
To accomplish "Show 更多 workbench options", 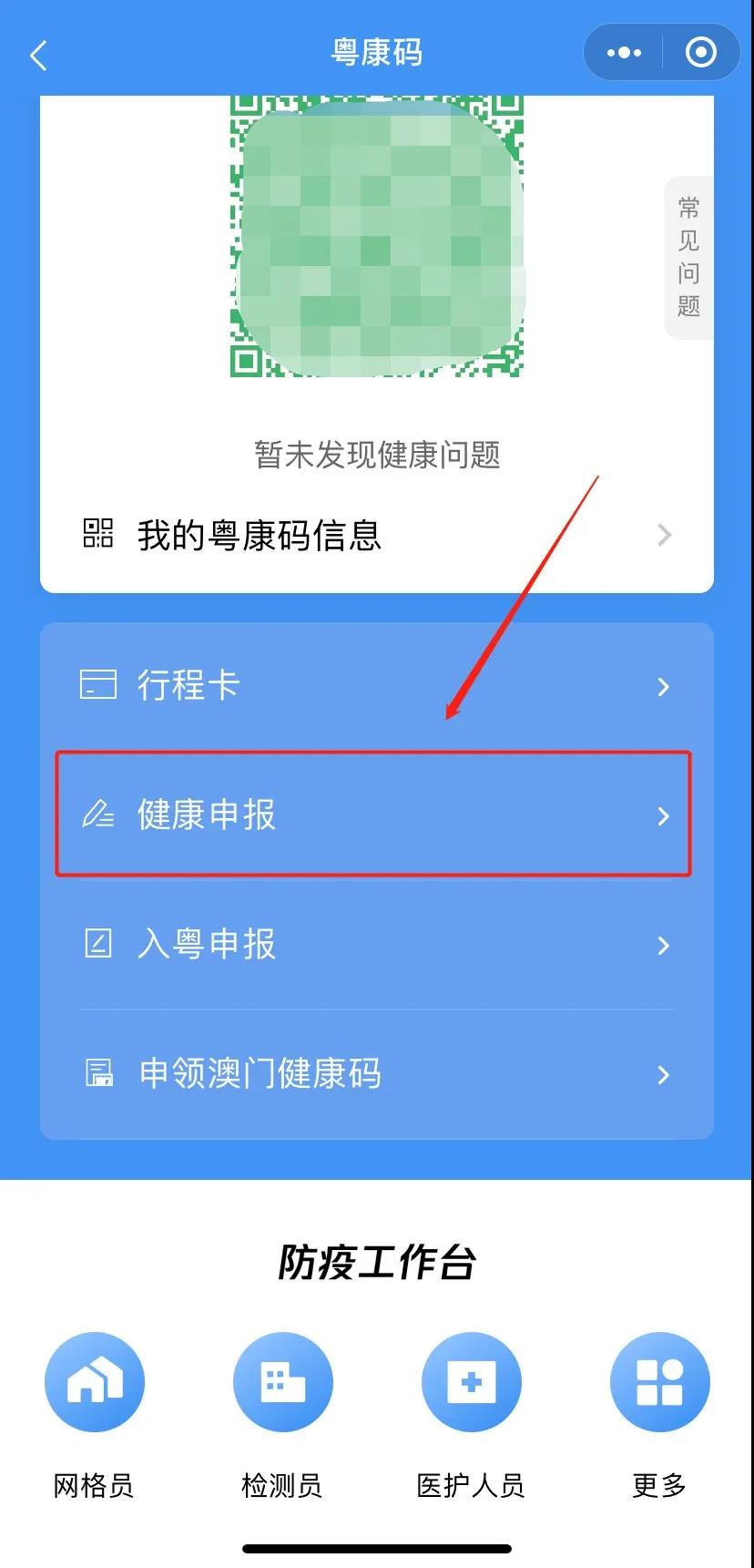I will [x=659, y=1382].
